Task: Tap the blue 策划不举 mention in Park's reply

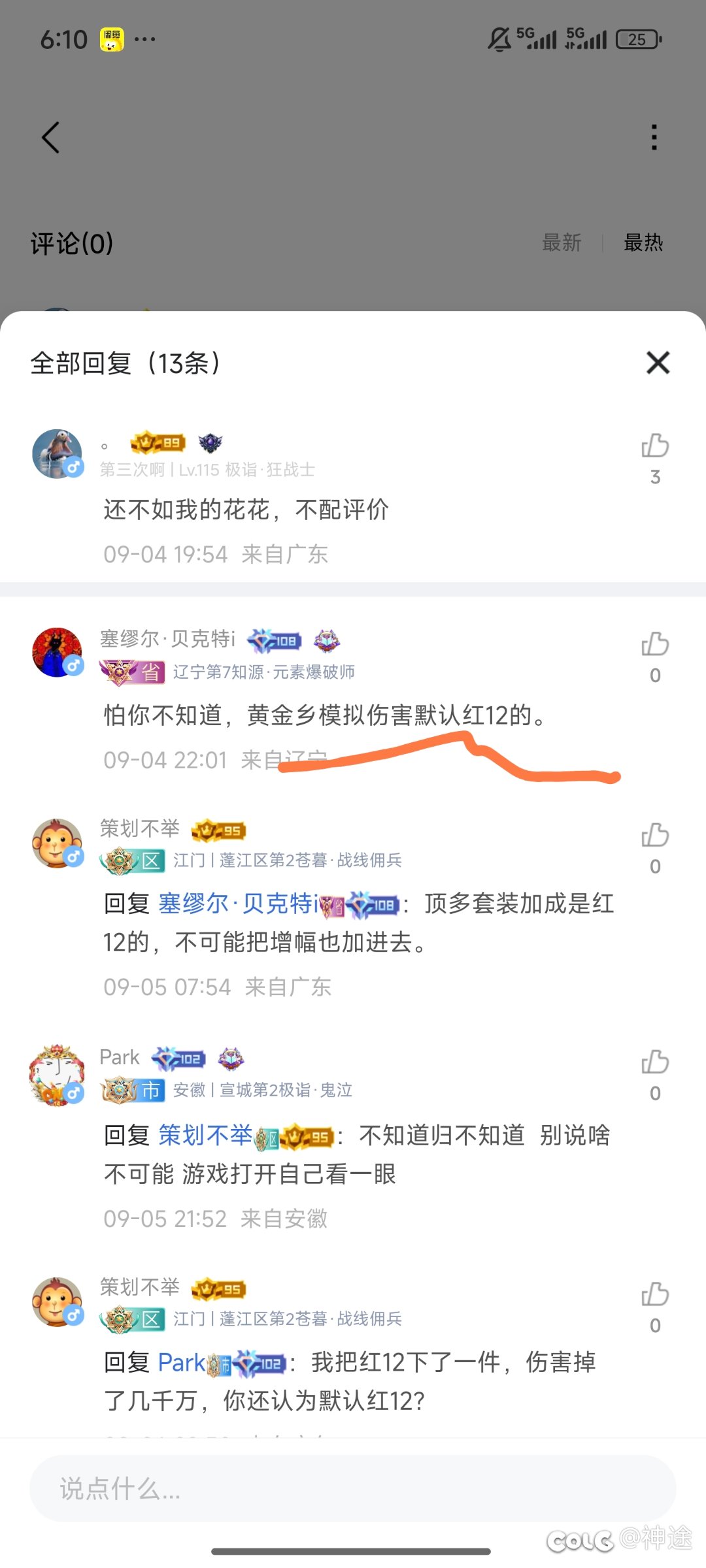Action: coord(205,1135)
